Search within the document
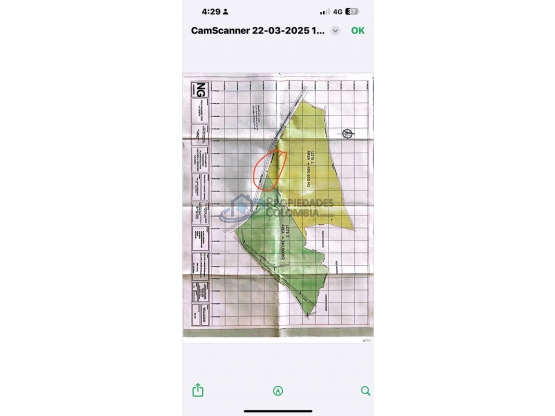 pos(366,391)
